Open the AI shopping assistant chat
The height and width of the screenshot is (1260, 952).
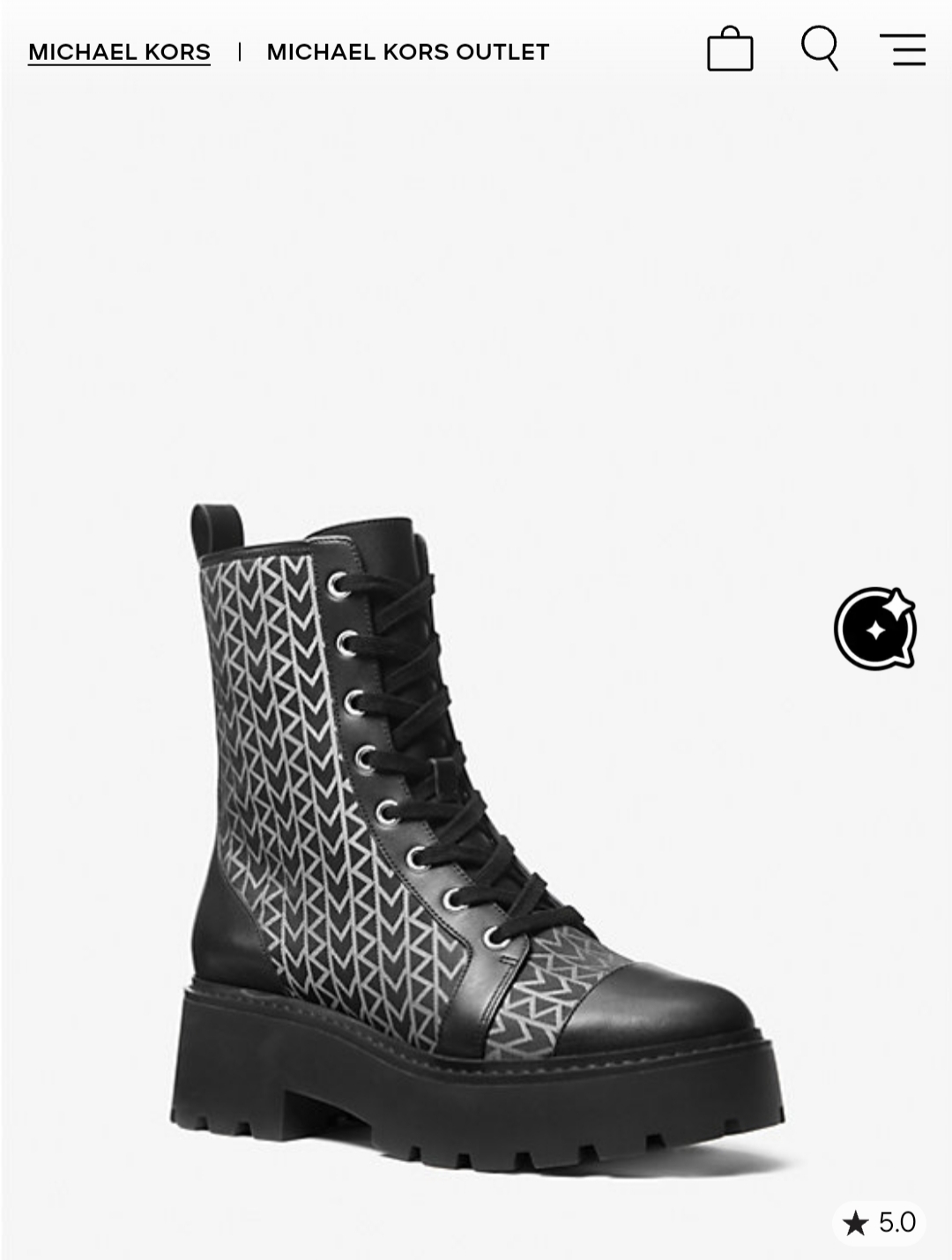tap(875, 629)
